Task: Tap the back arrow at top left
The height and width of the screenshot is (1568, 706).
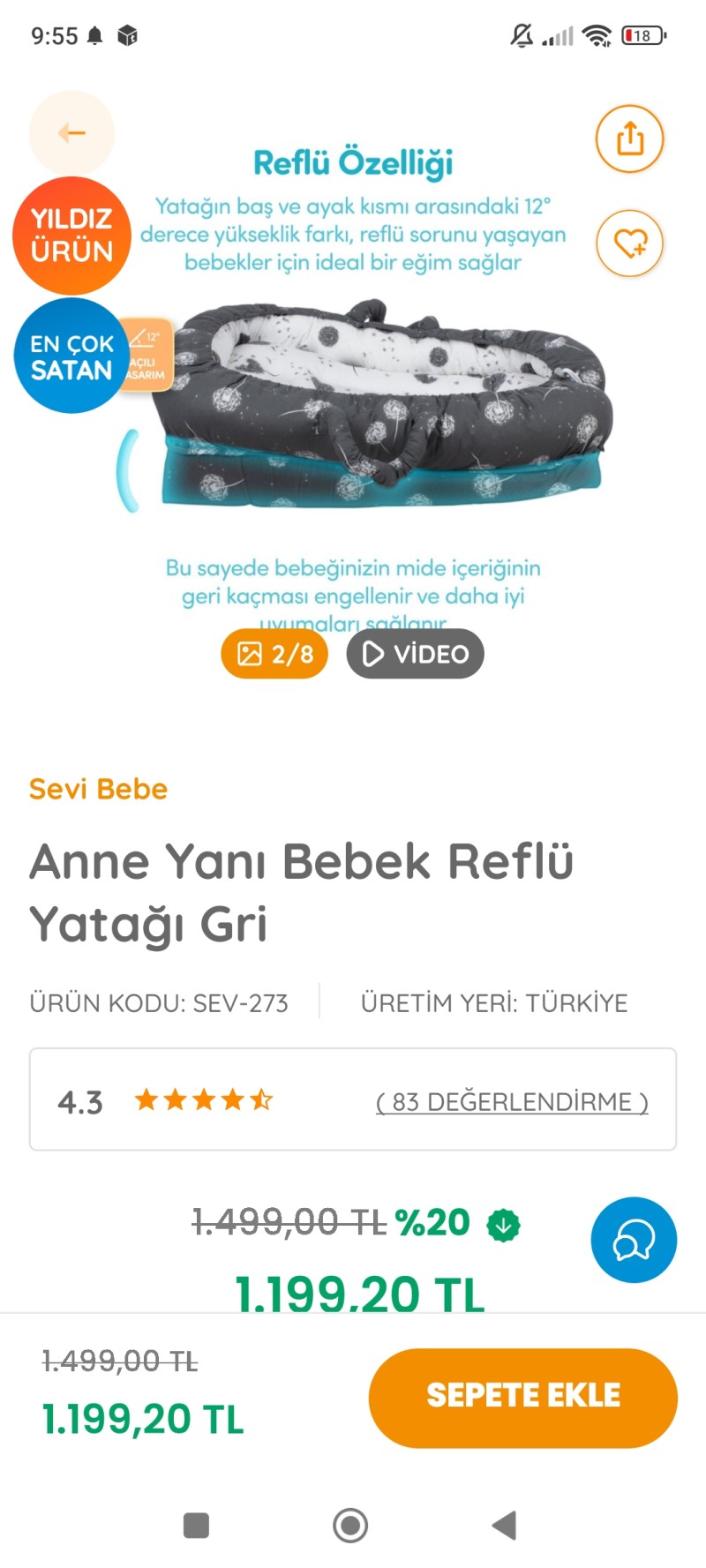Action: tap(71, 132)
